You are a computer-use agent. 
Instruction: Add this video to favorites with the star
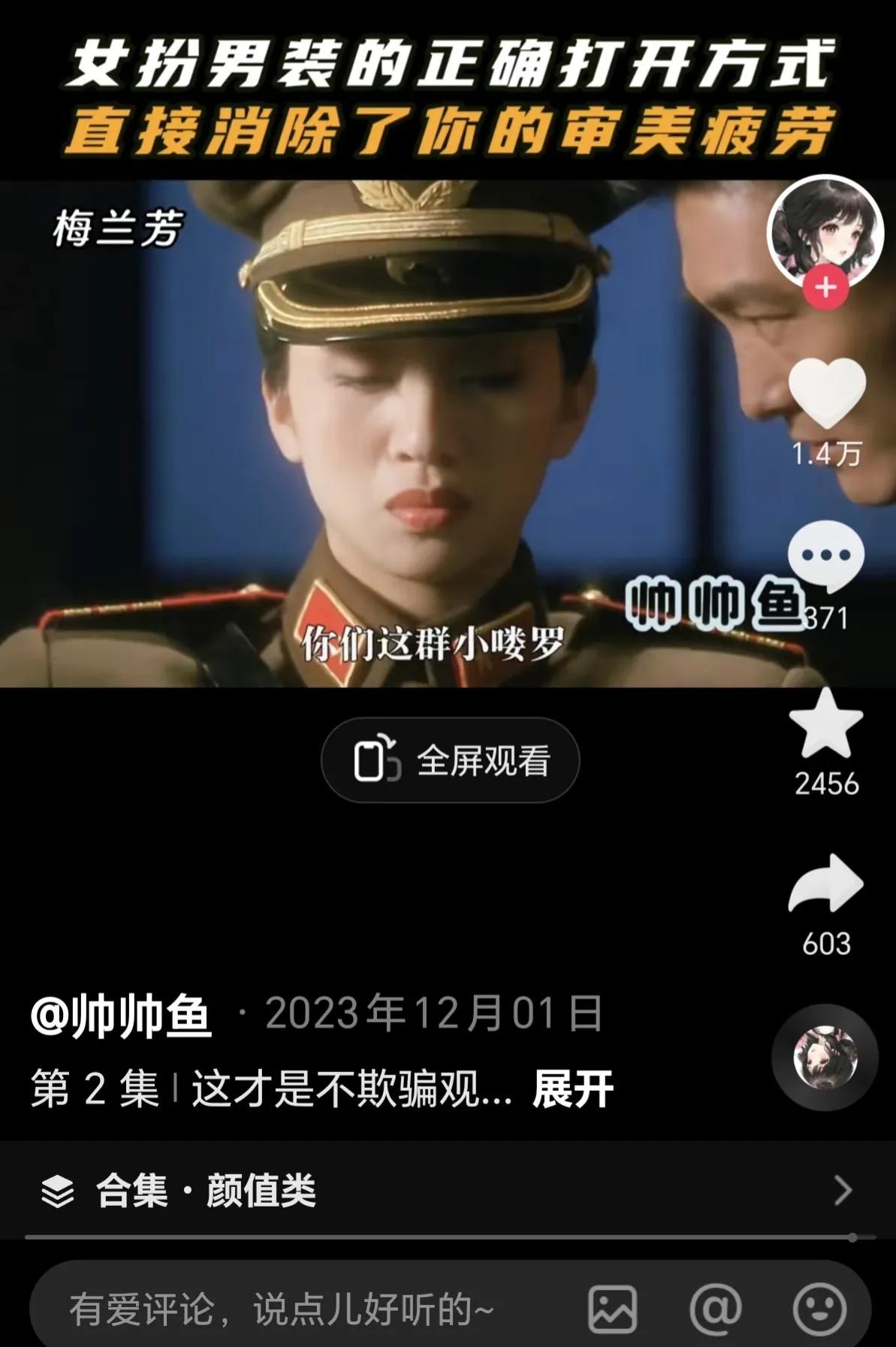pyautogui.click(x=826, y=724)
